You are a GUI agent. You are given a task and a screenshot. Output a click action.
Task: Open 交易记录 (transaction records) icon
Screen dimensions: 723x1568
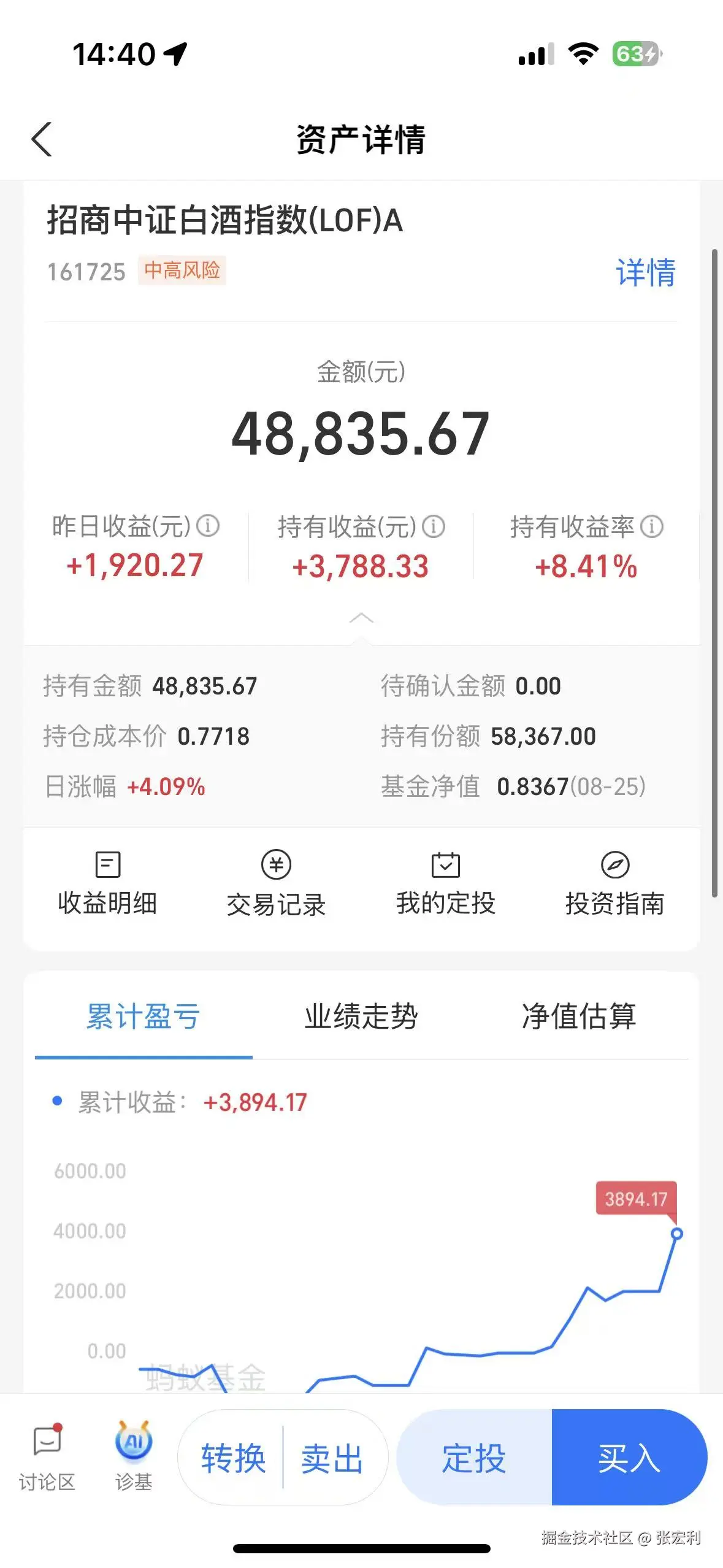[x=276, y=883]
